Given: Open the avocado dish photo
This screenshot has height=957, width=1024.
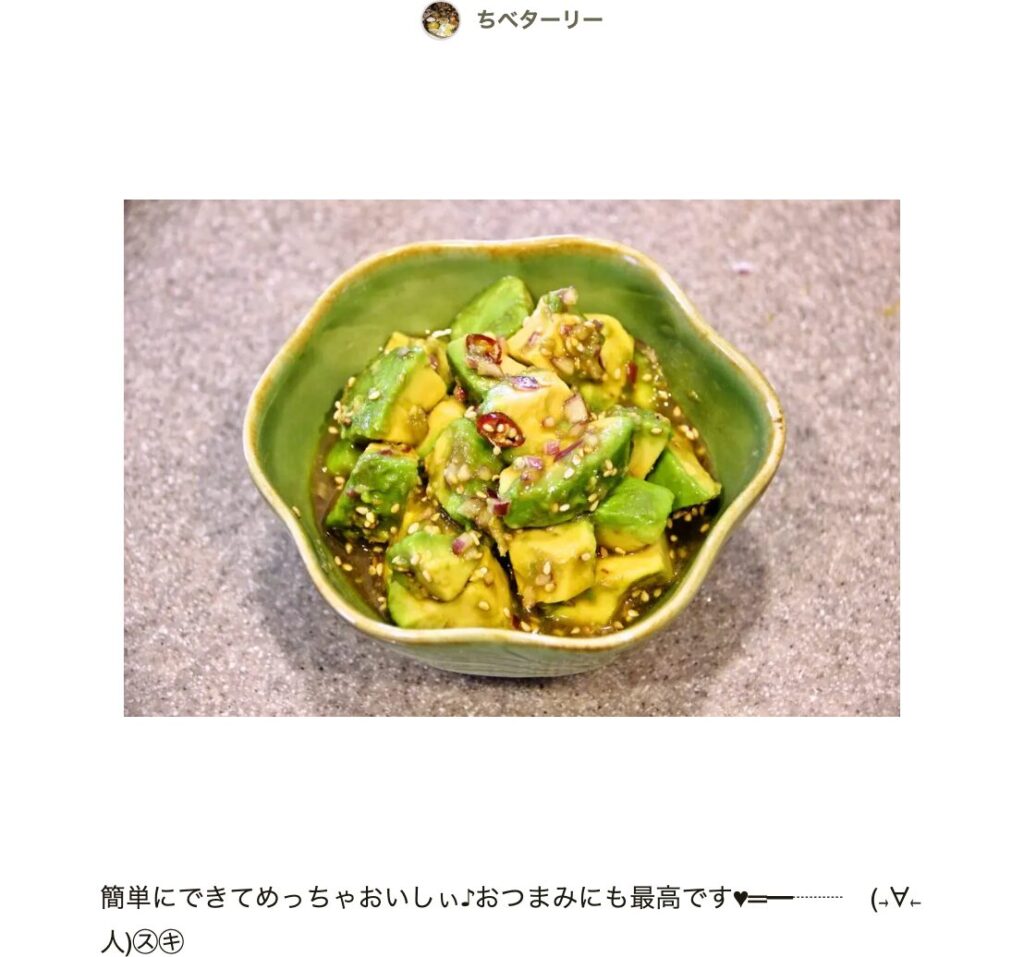Looking at the screenshot, I should 511,458.
